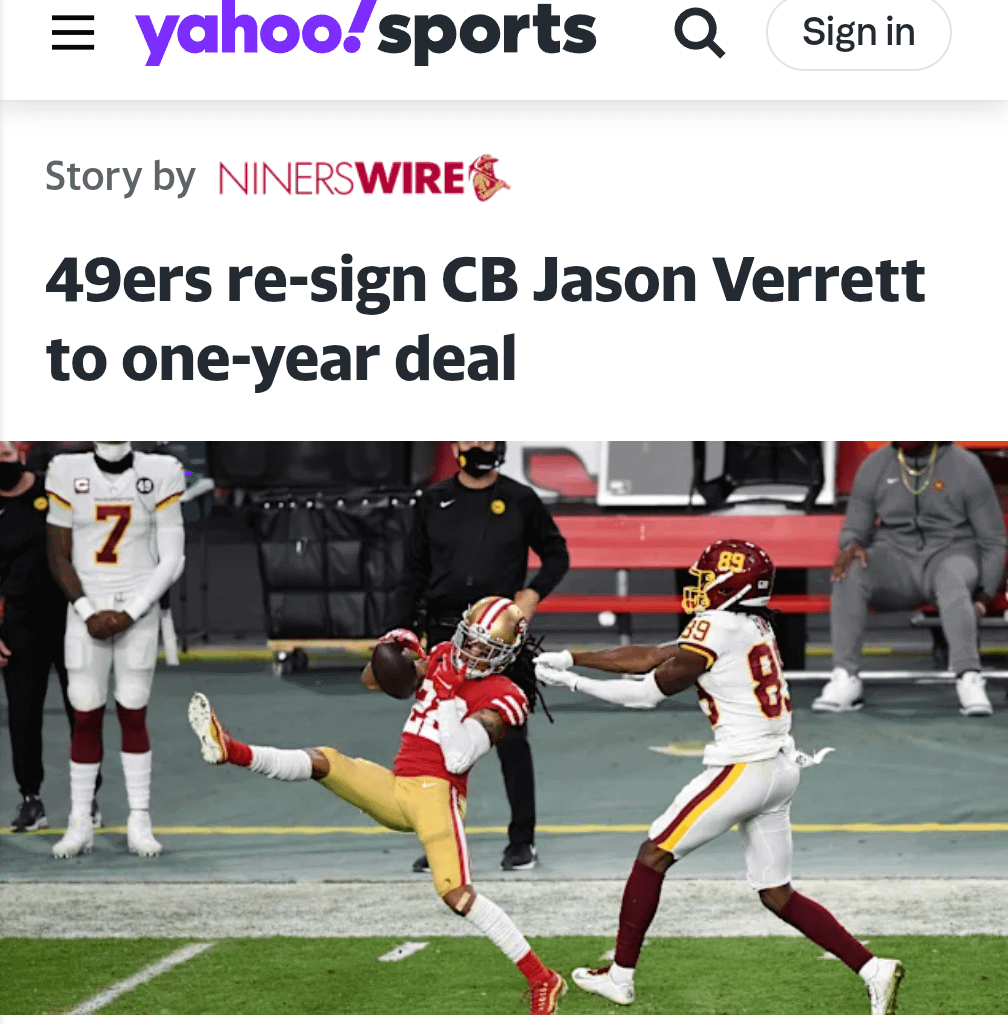Click the rounded Sign in pill control
Screen dimensions: 1008x1024
pyautogui.click(x=858, y=33)
